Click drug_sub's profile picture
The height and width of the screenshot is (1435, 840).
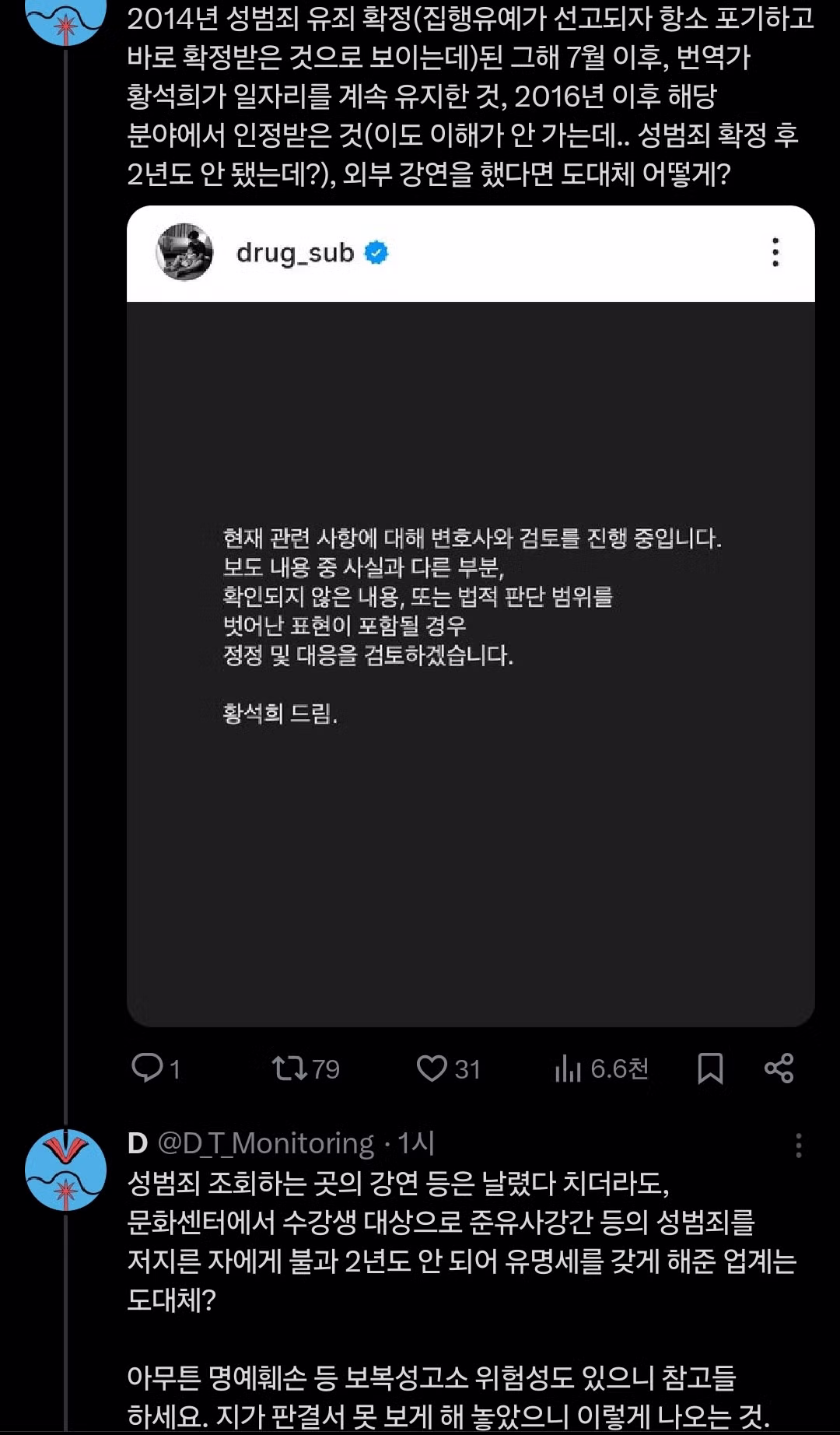click(185, 250)
